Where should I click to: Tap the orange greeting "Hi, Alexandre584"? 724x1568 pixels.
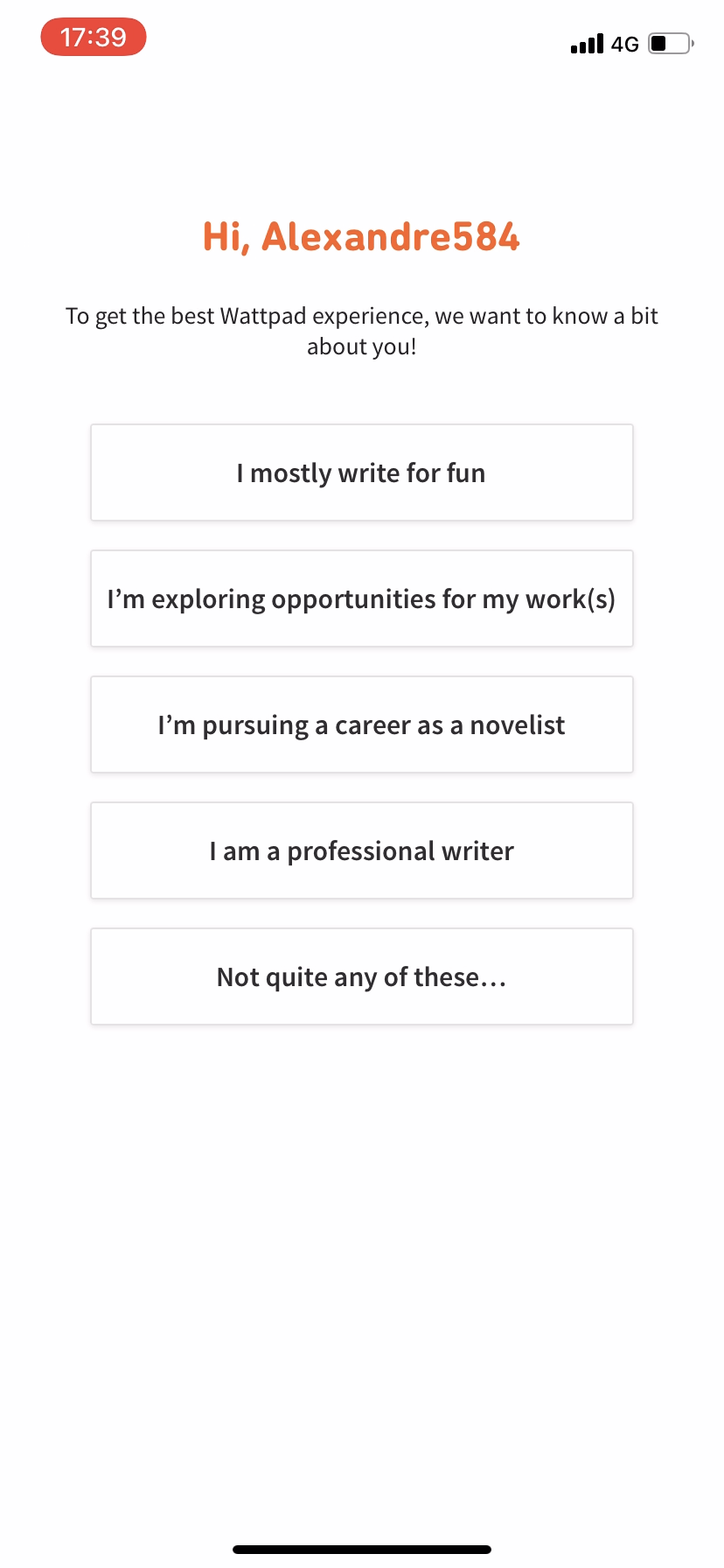click(361, 236)
